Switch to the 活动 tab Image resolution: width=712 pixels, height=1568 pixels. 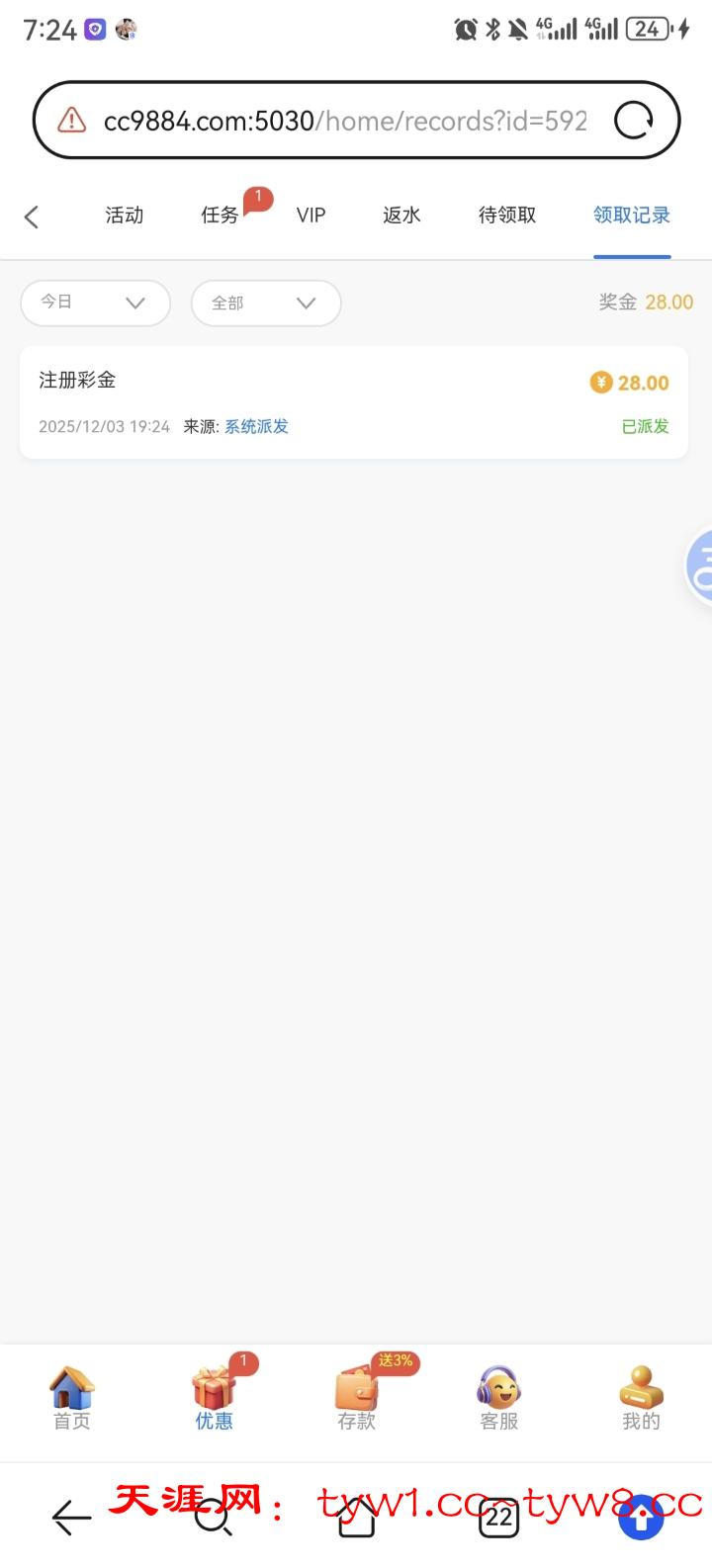tap(125, 216)
